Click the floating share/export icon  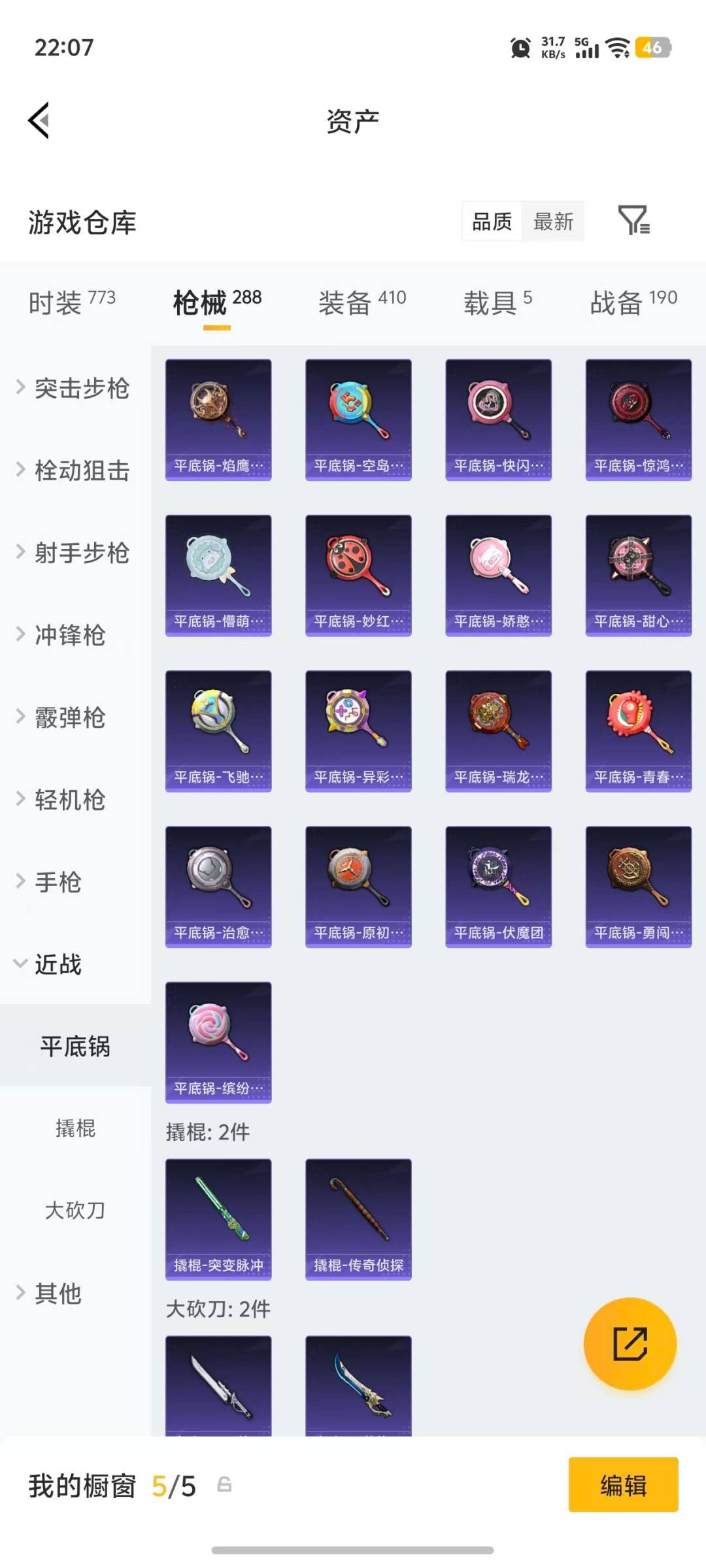point(630,1344)
